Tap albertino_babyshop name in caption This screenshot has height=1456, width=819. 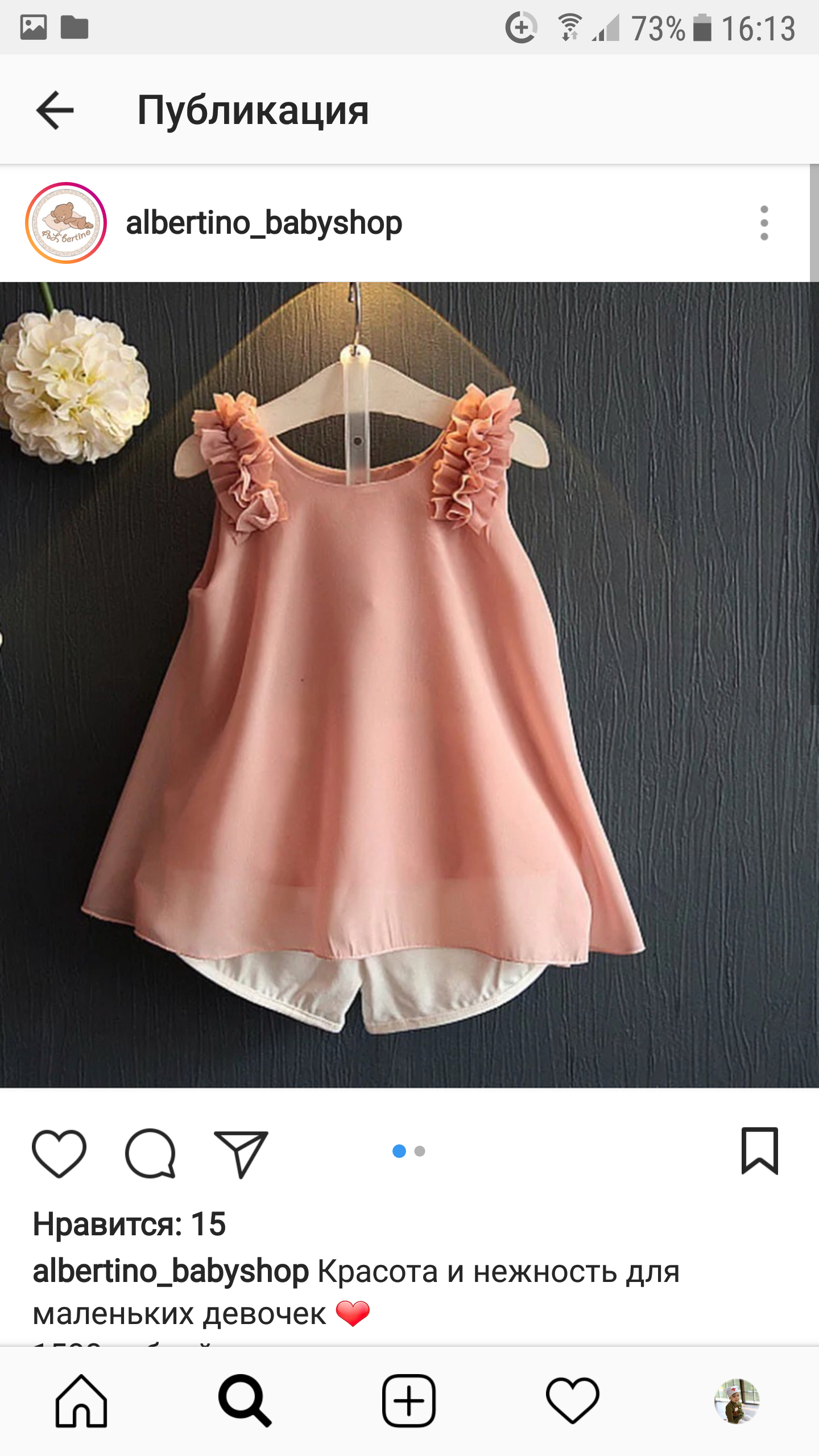coord(171,1272)
